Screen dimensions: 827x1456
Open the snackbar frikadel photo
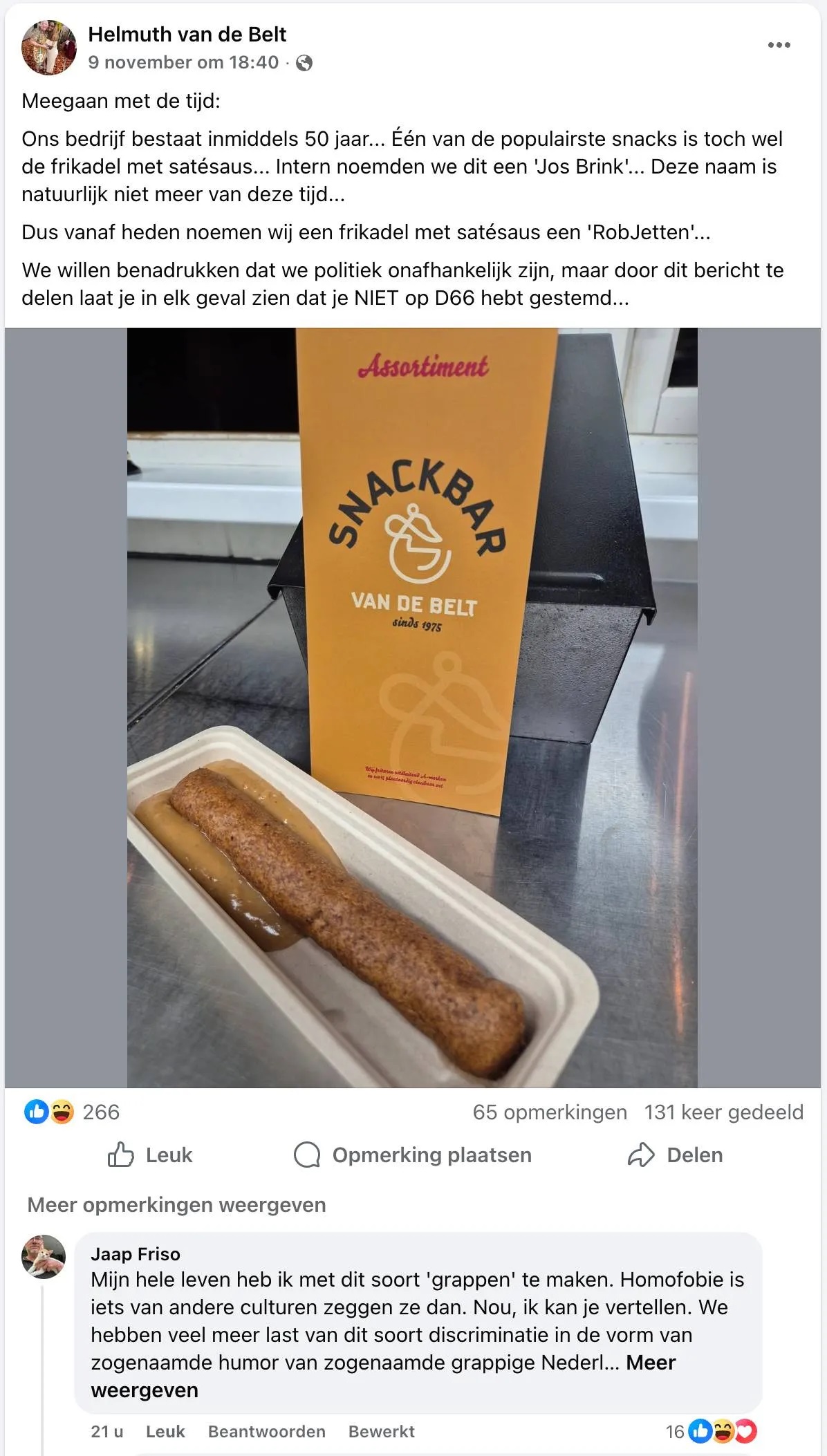pyautogui.click(x=412, y=707)
